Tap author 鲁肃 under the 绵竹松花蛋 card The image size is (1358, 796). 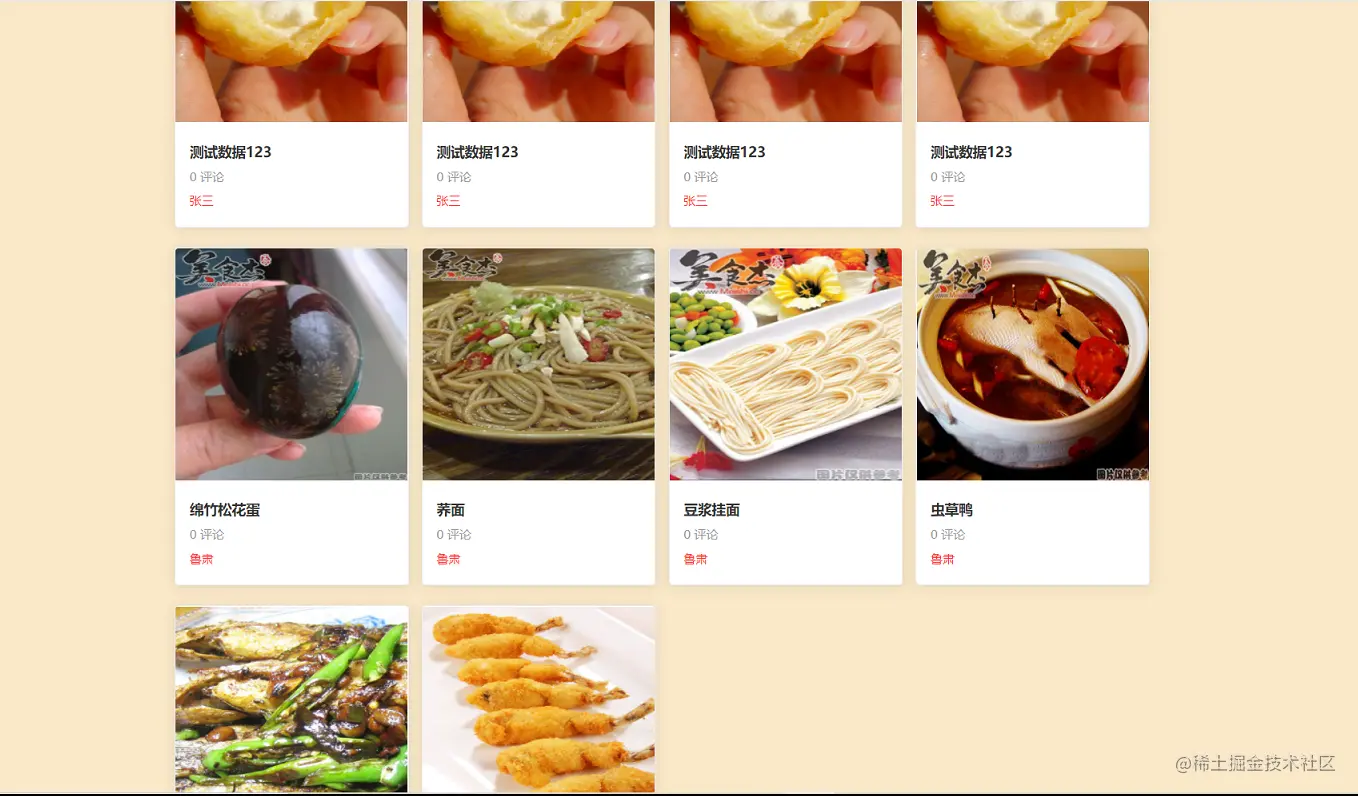click(x=201, y=559)
